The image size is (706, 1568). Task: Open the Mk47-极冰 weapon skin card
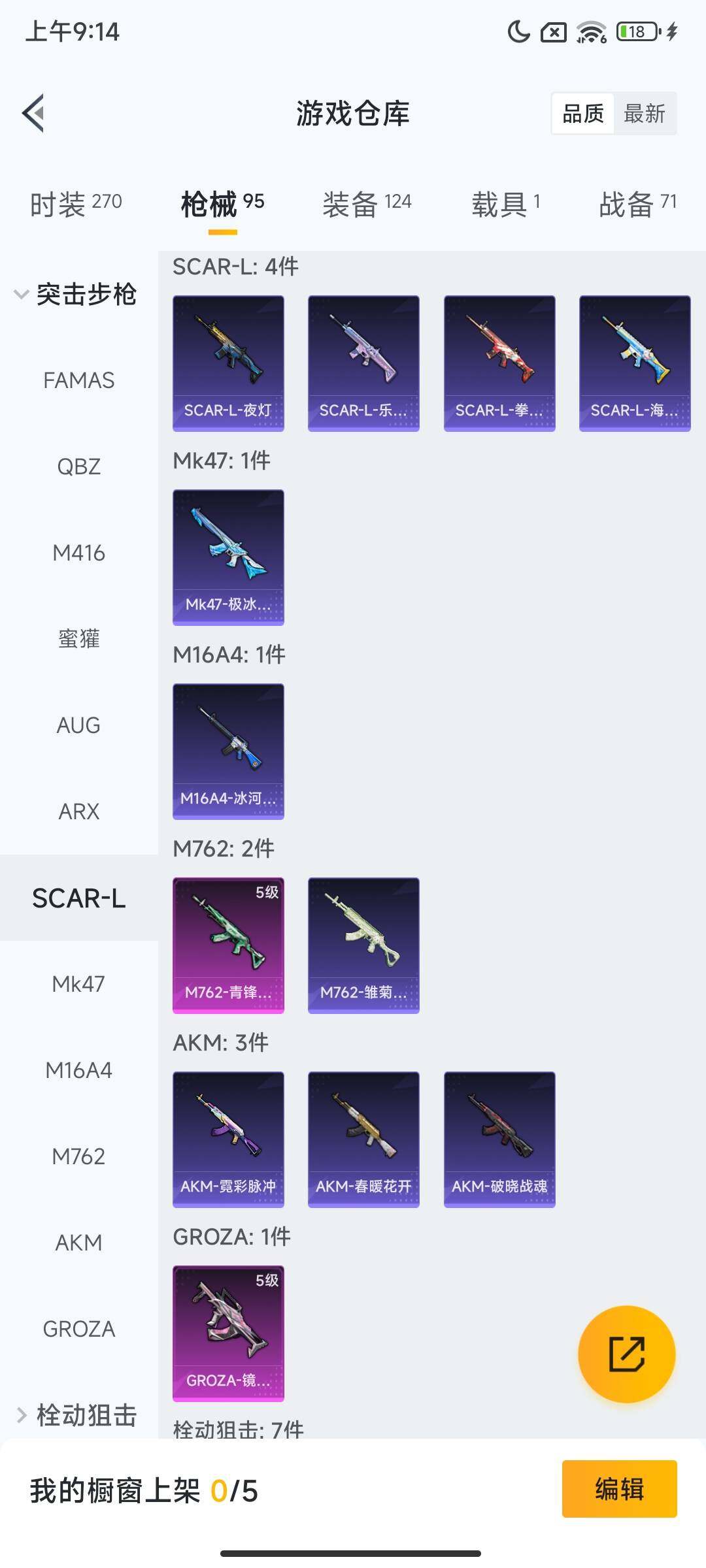click(x=227, y=555)
